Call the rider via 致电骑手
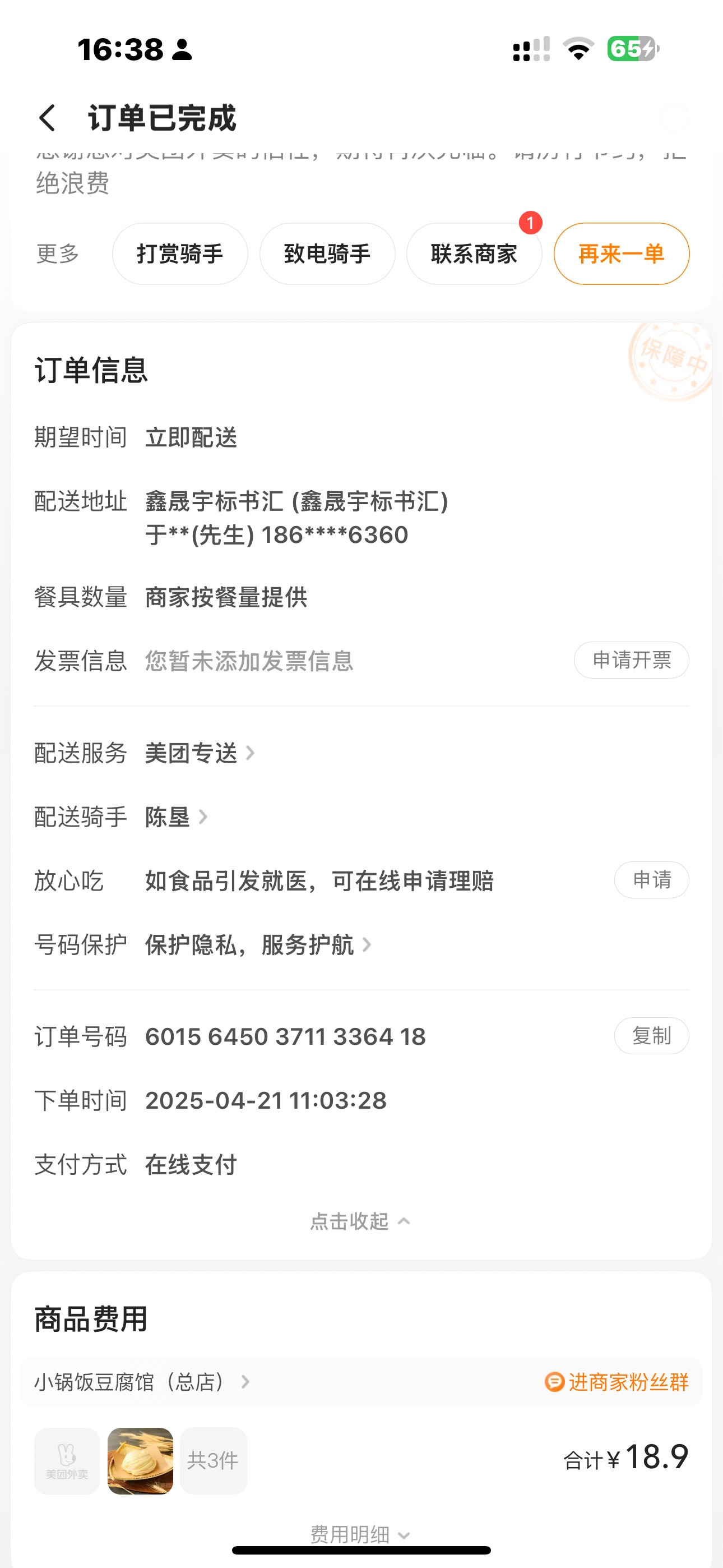The width and height of the screenshot is (723, 1568). pyautogui.click(x=327, y=254)
